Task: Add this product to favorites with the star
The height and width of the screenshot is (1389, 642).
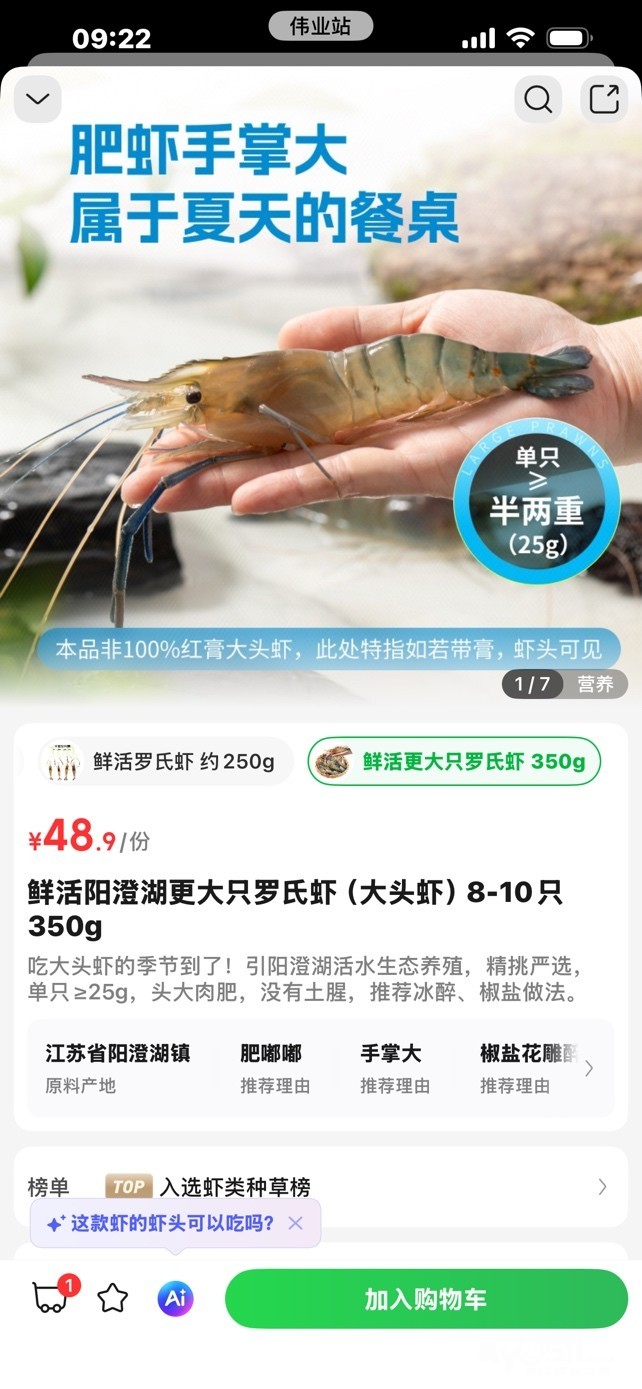Action: point(113,1299)
